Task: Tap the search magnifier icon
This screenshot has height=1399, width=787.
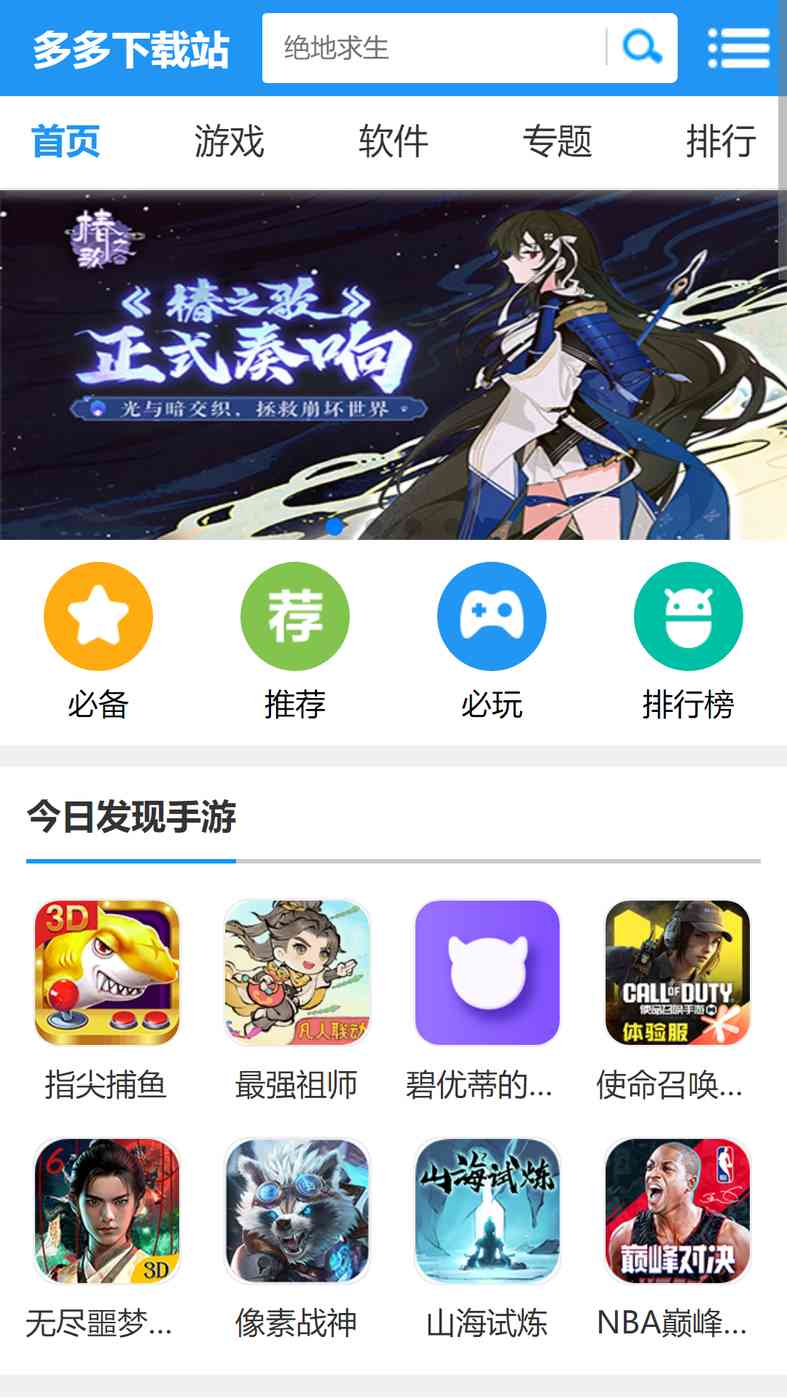Action: 642,47
